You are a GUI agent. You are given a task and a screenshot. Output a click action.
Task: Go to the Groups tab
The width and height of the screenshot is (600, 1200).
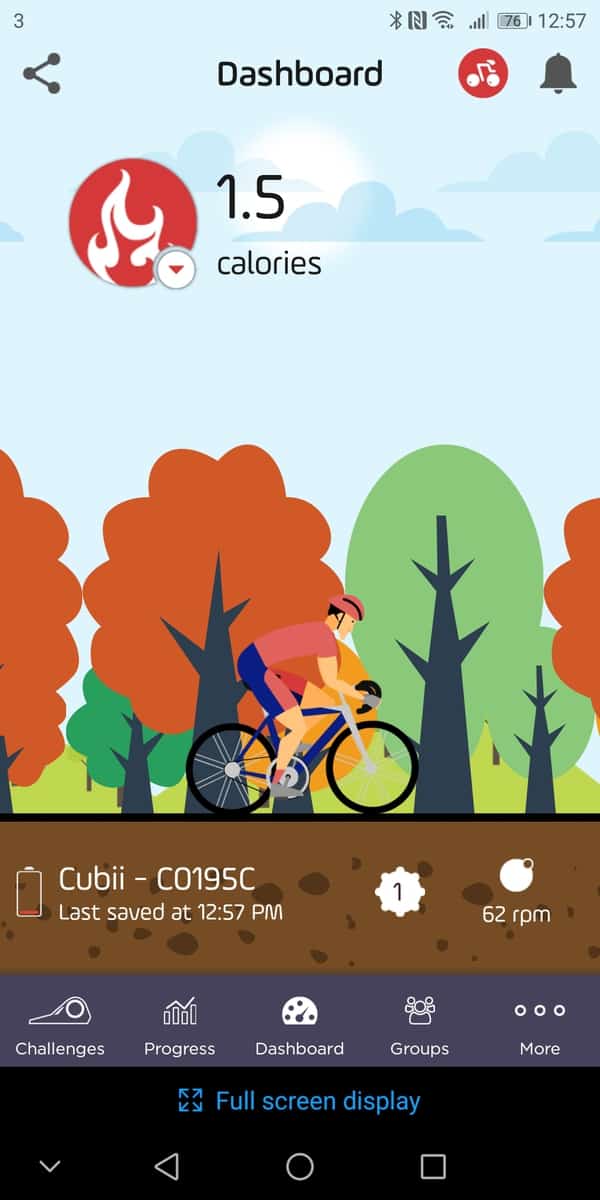419,1025
